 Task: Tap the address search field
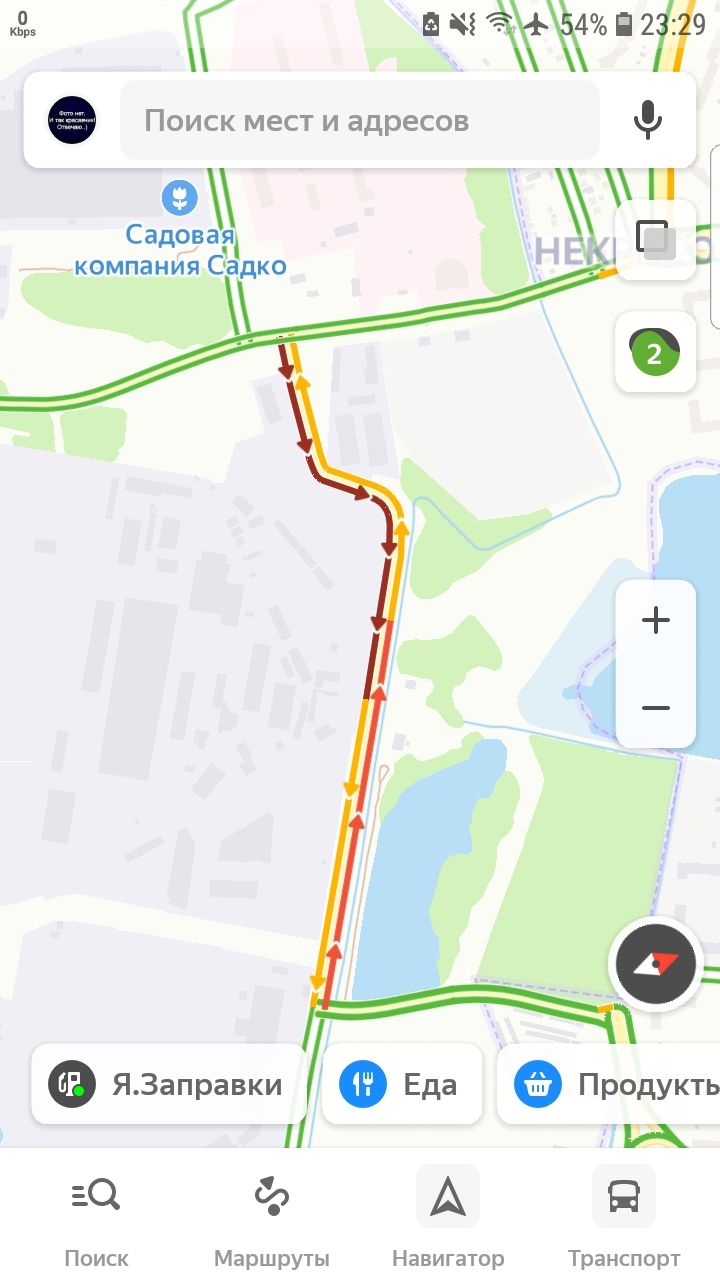click(x=360, y=121)
